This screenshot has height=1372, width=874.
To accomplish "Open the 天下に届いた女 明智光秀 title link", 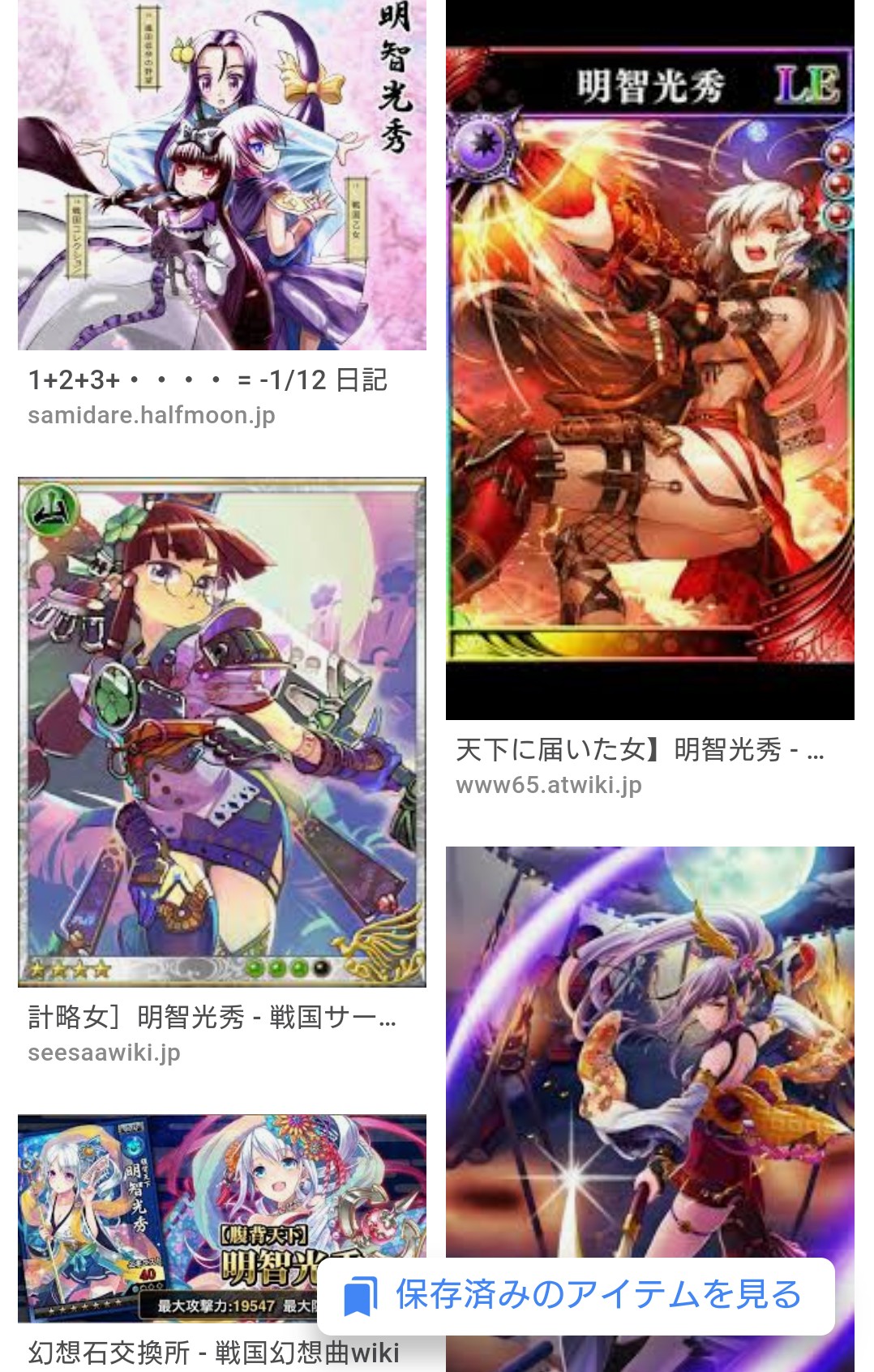I will pyautogui.click(x=640, y=749).
